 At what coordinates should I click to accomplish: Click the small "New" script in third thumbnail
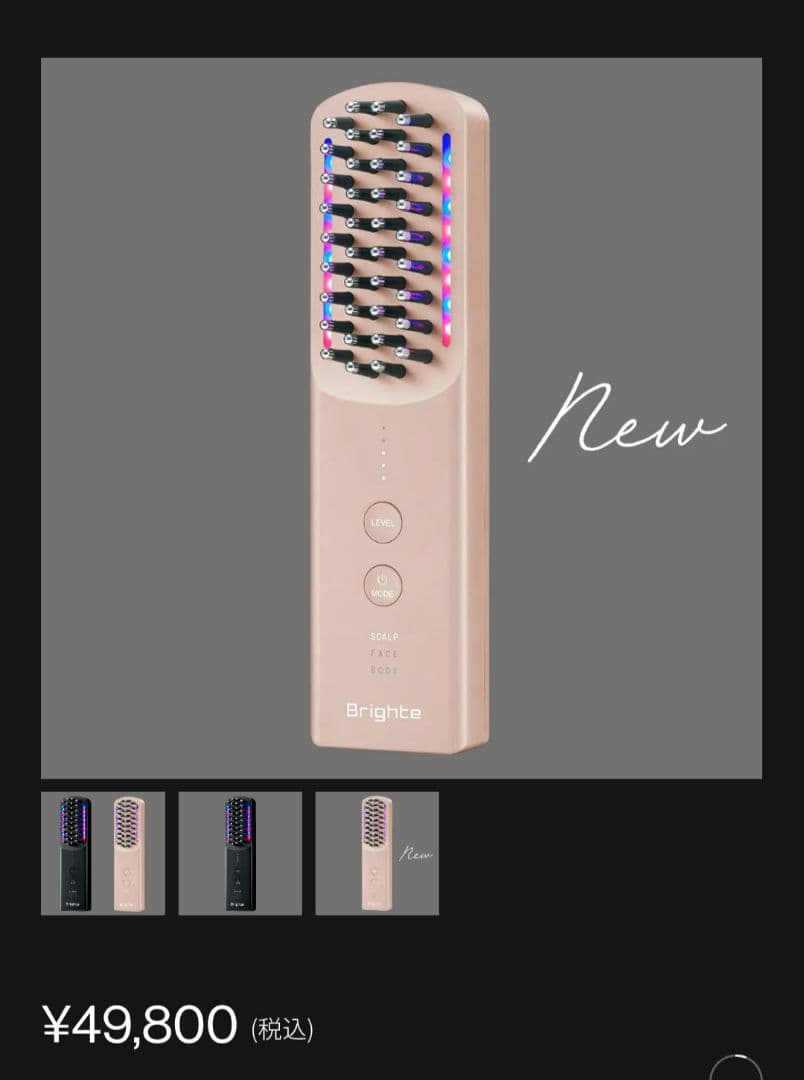(413, 853)
